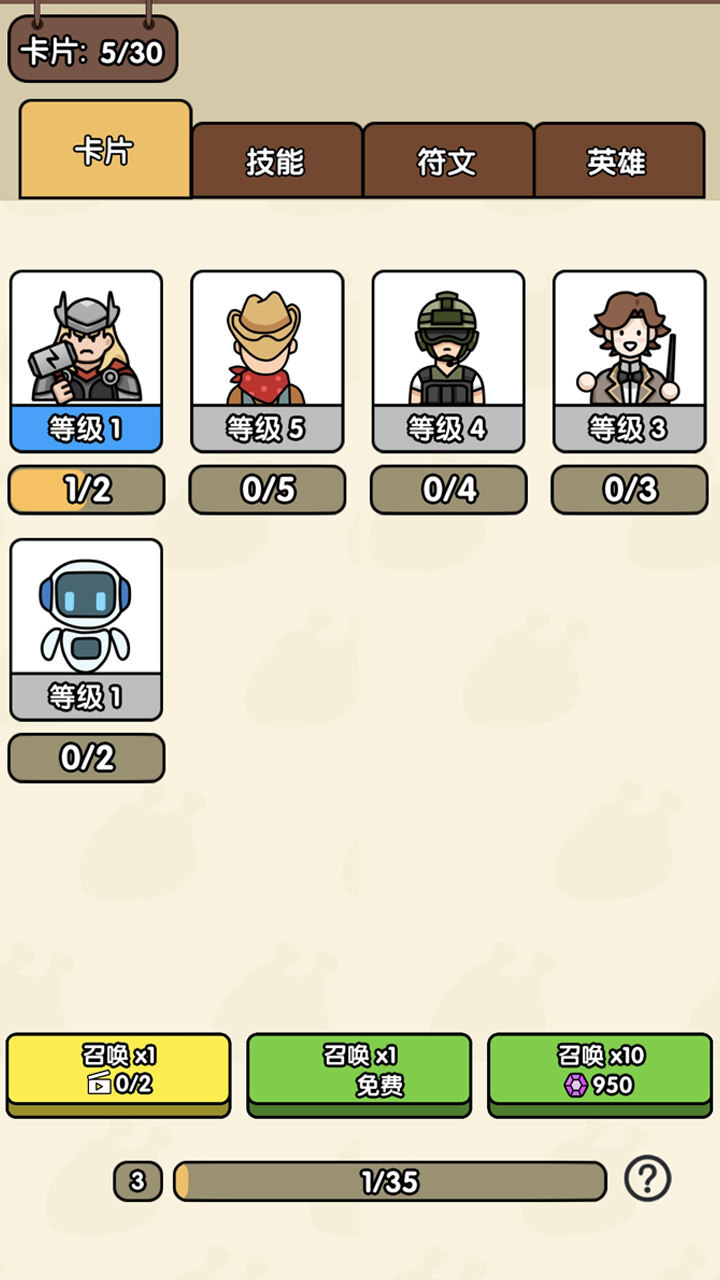720x1280 pixels.
Task: Summon x1 by watching an ad
Action: coord(118,1070)
